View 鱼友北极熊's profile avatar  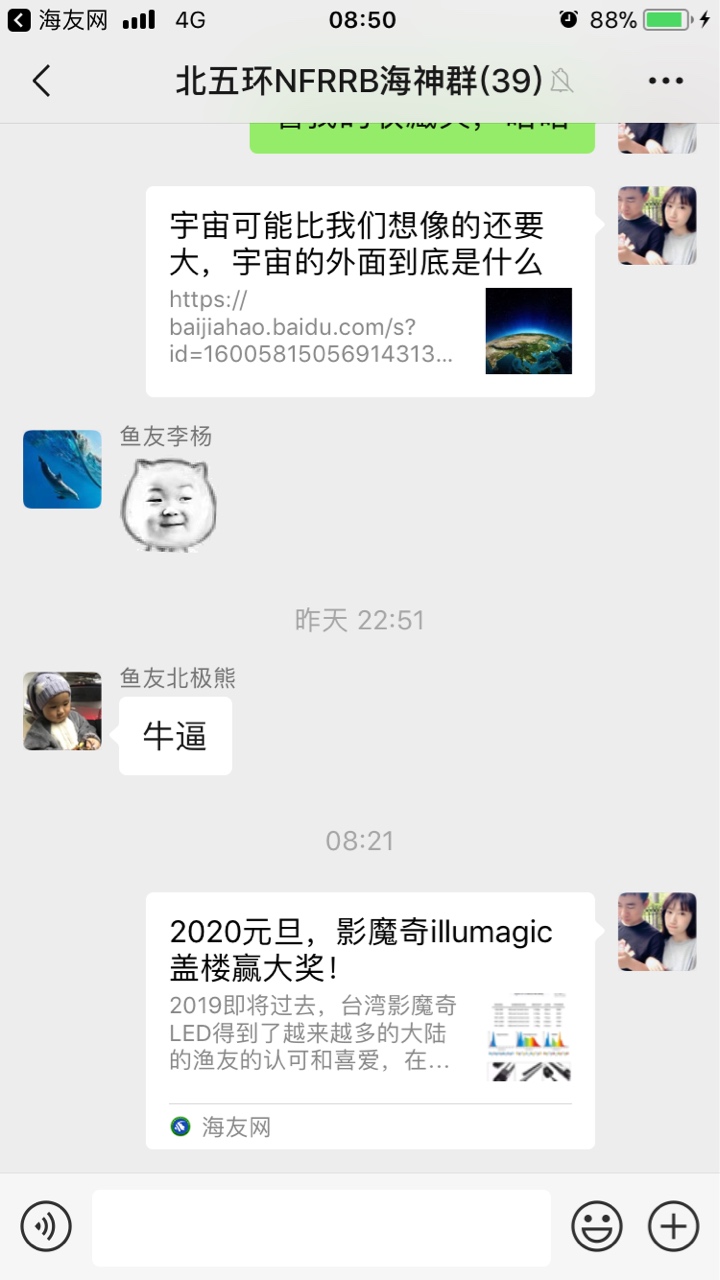(x=62, y=711)
